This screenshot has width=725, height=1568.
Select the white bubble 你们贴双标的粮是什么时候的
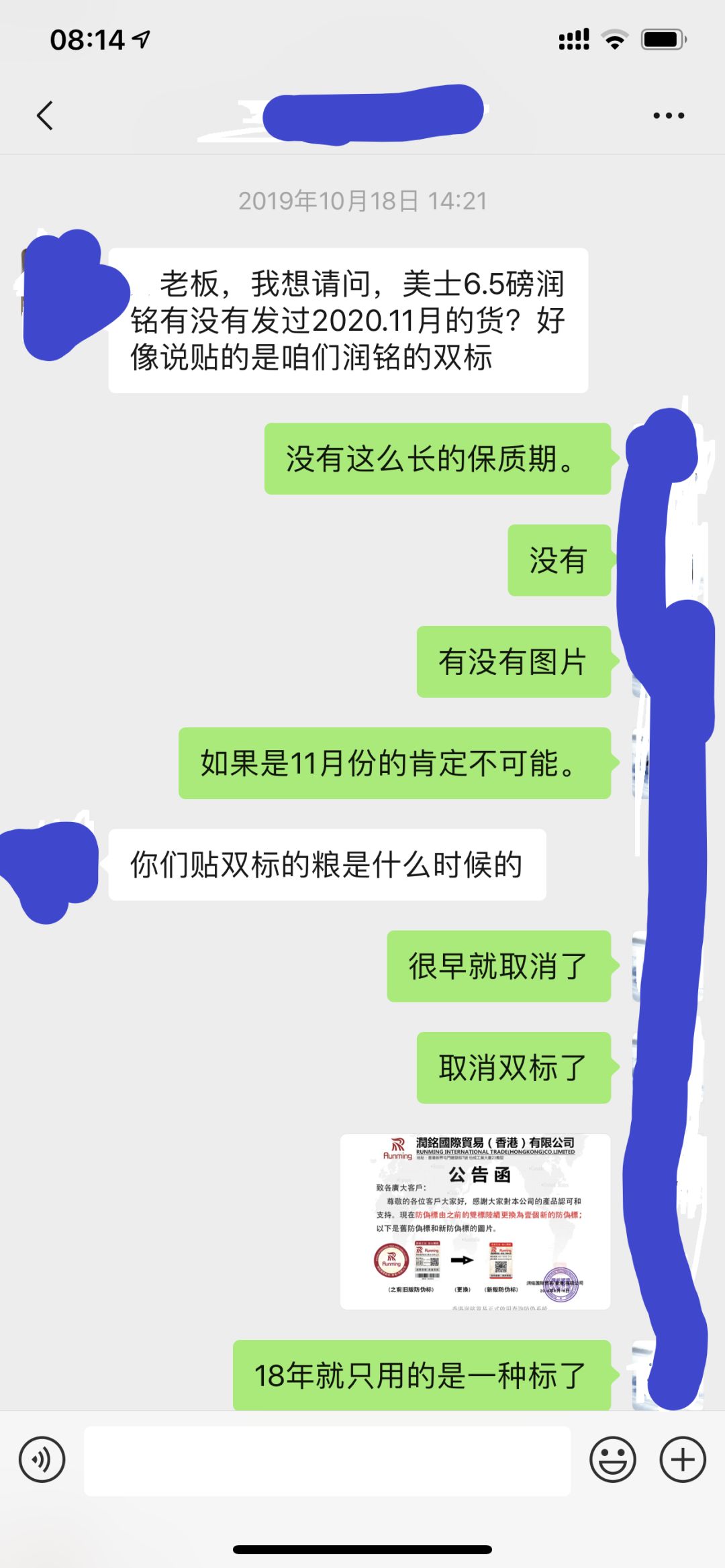pos(327,866)
